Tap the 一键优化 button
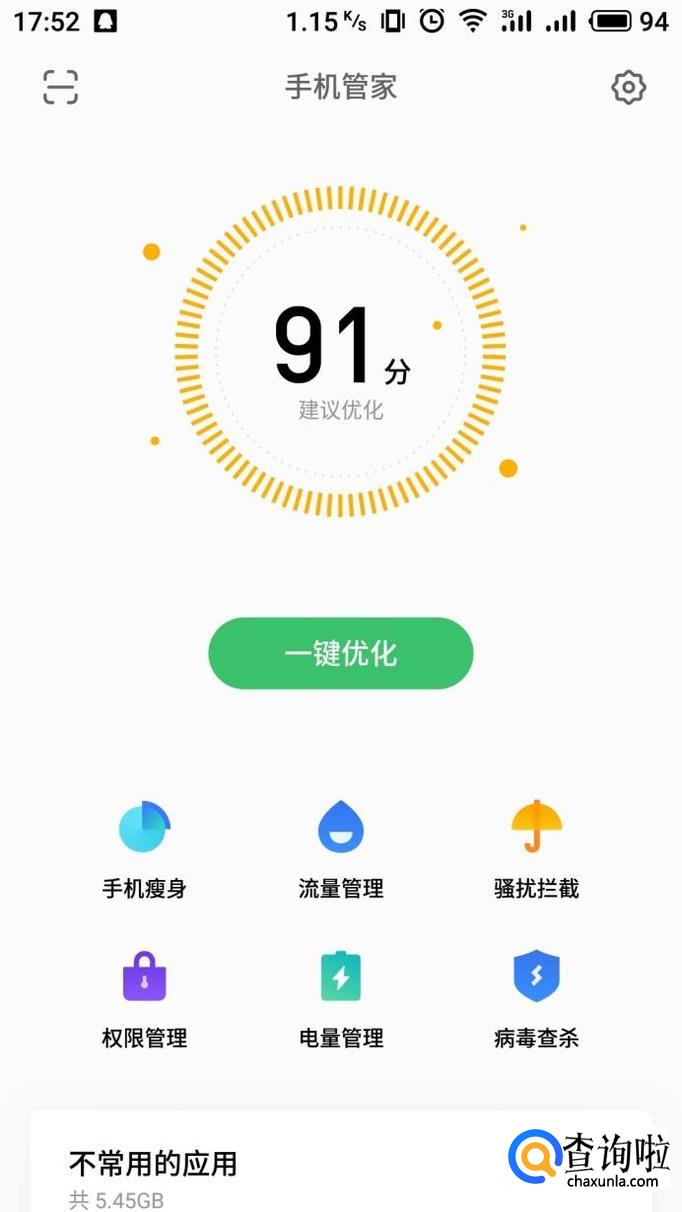This screenshot has height=1212, width=682. coord(340,653)
